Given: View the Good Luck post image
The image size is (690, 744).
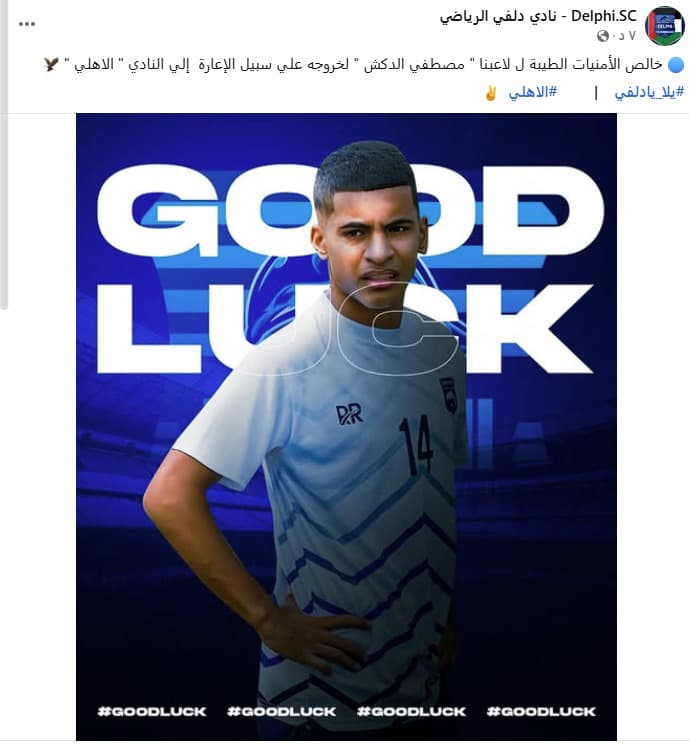Looking at the screenshot, I should (x=346, y=426).
